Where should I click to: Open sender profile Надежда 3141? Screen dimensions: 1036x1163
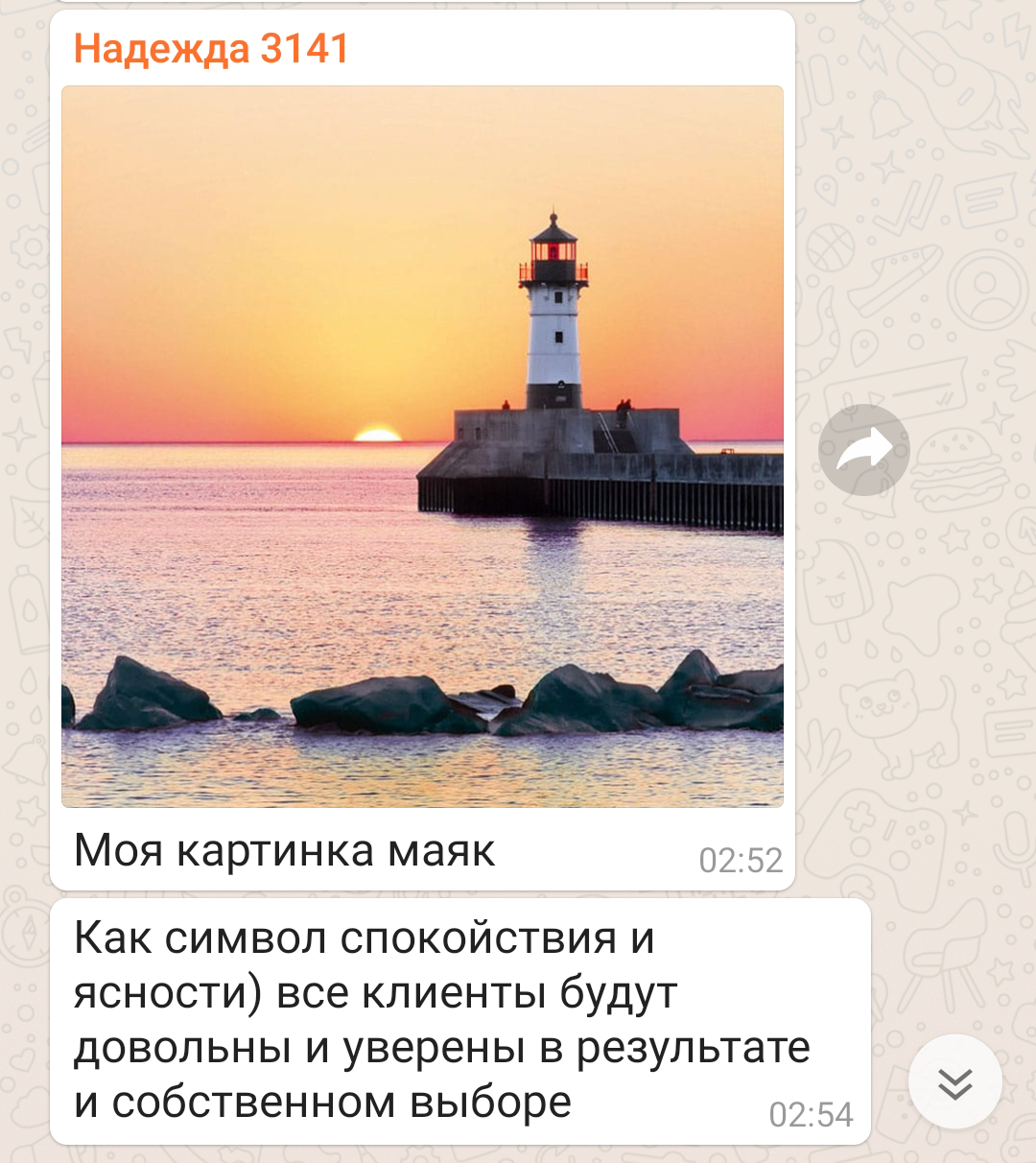[211, 49]
